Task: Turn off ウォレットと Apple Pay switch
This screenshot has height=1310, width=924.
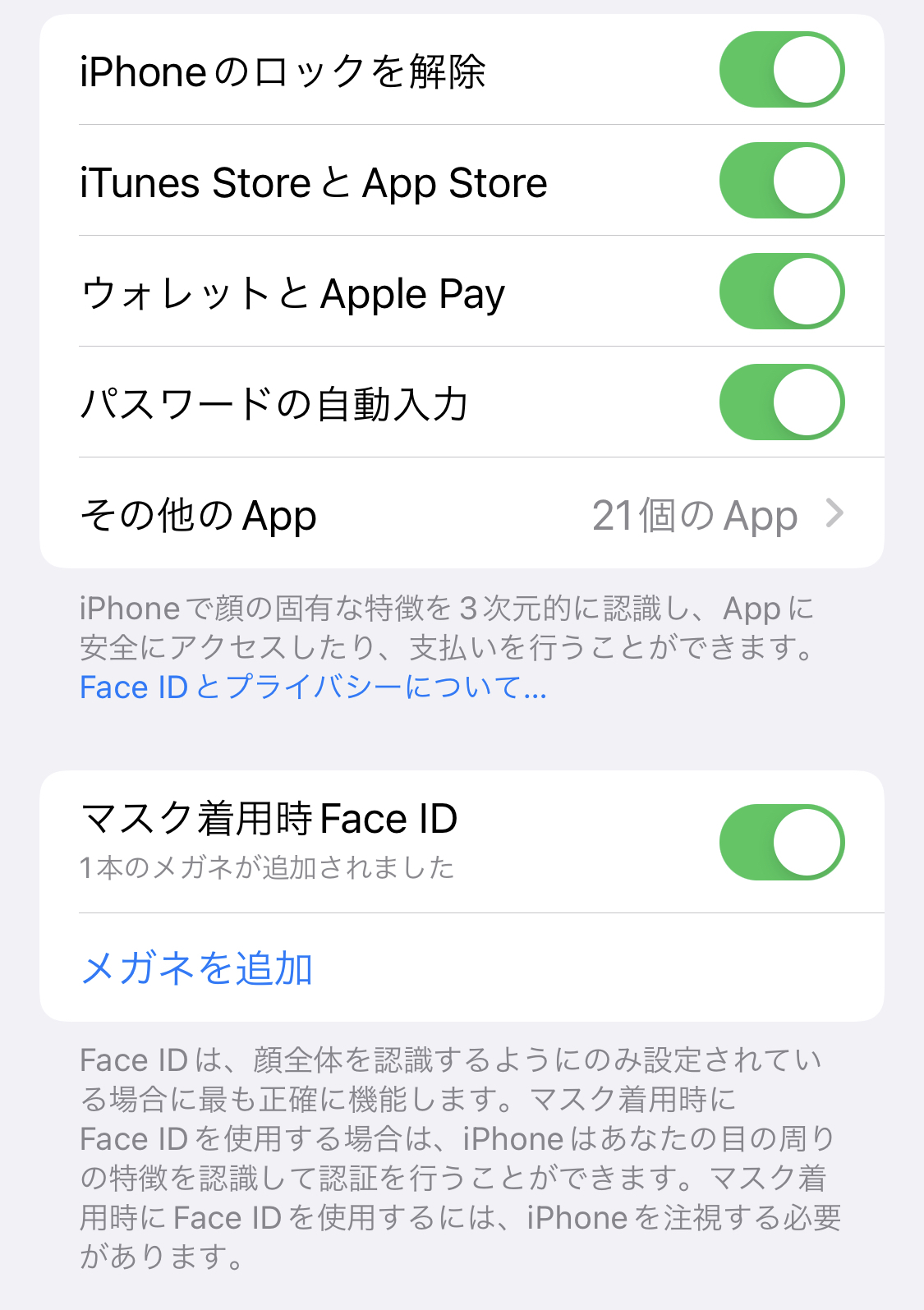Action: [781, 292]
